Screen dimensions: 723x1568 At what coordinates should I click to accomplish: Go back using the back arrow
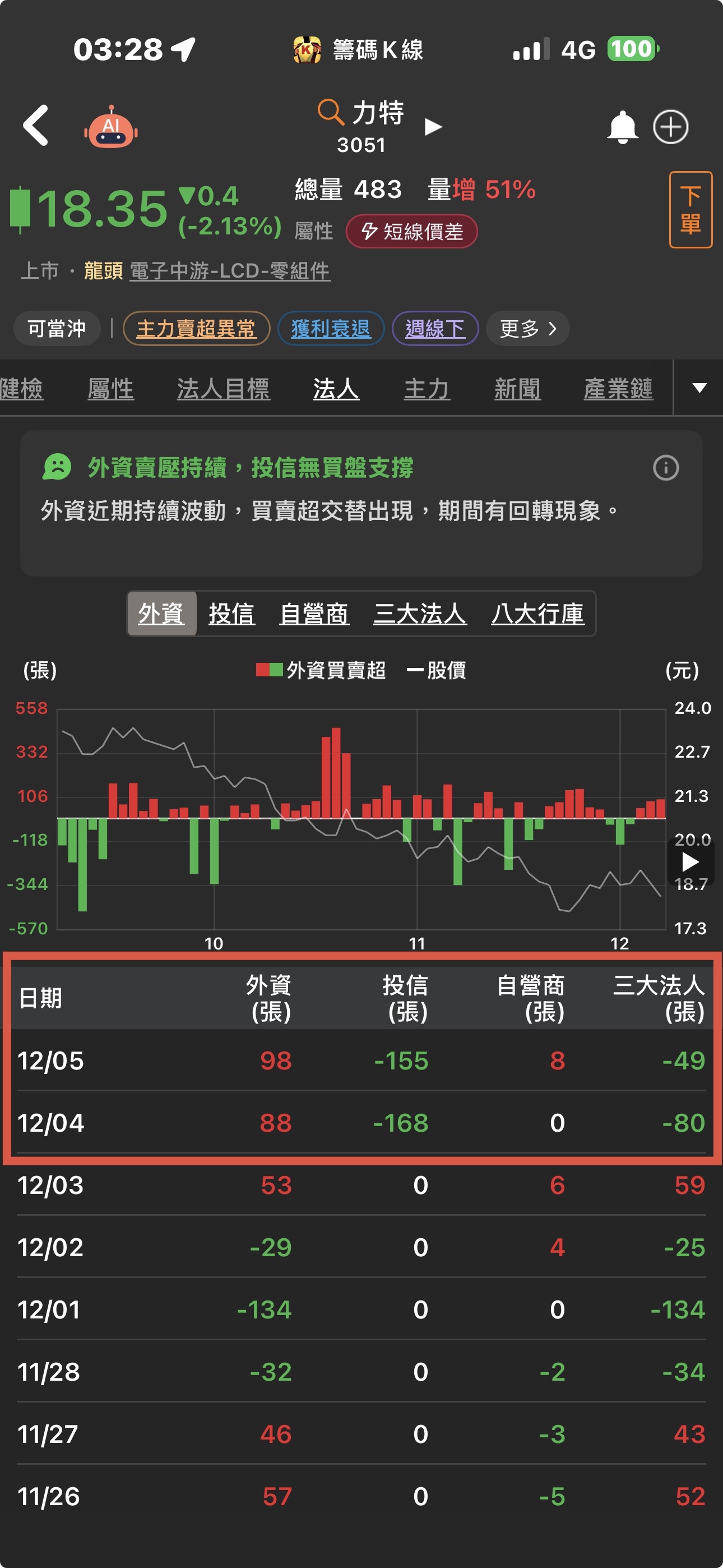[36, 126]
